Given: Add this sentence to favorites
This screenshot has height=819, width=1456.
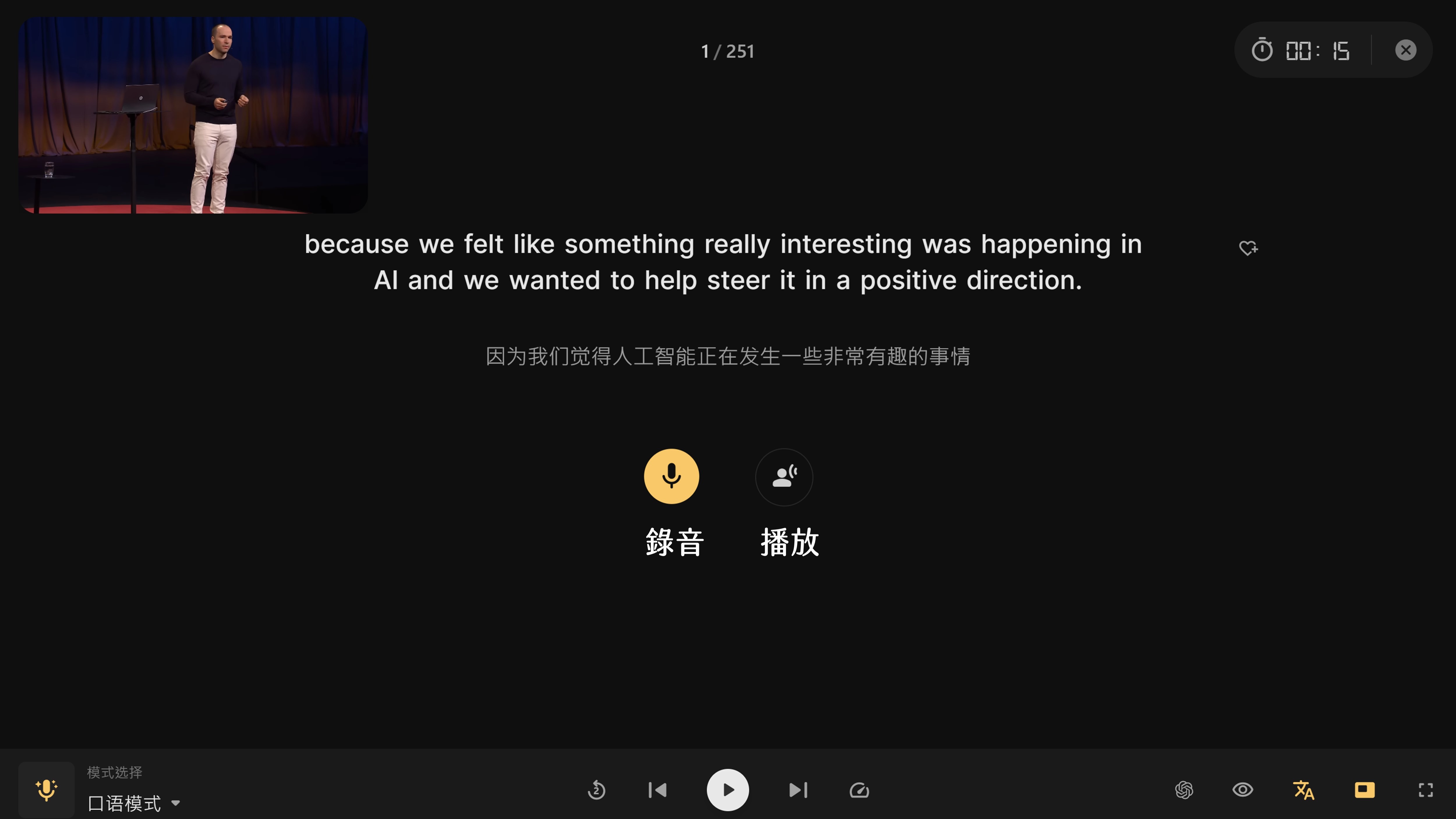Looking at the screenshot, I should (1248, 248).
